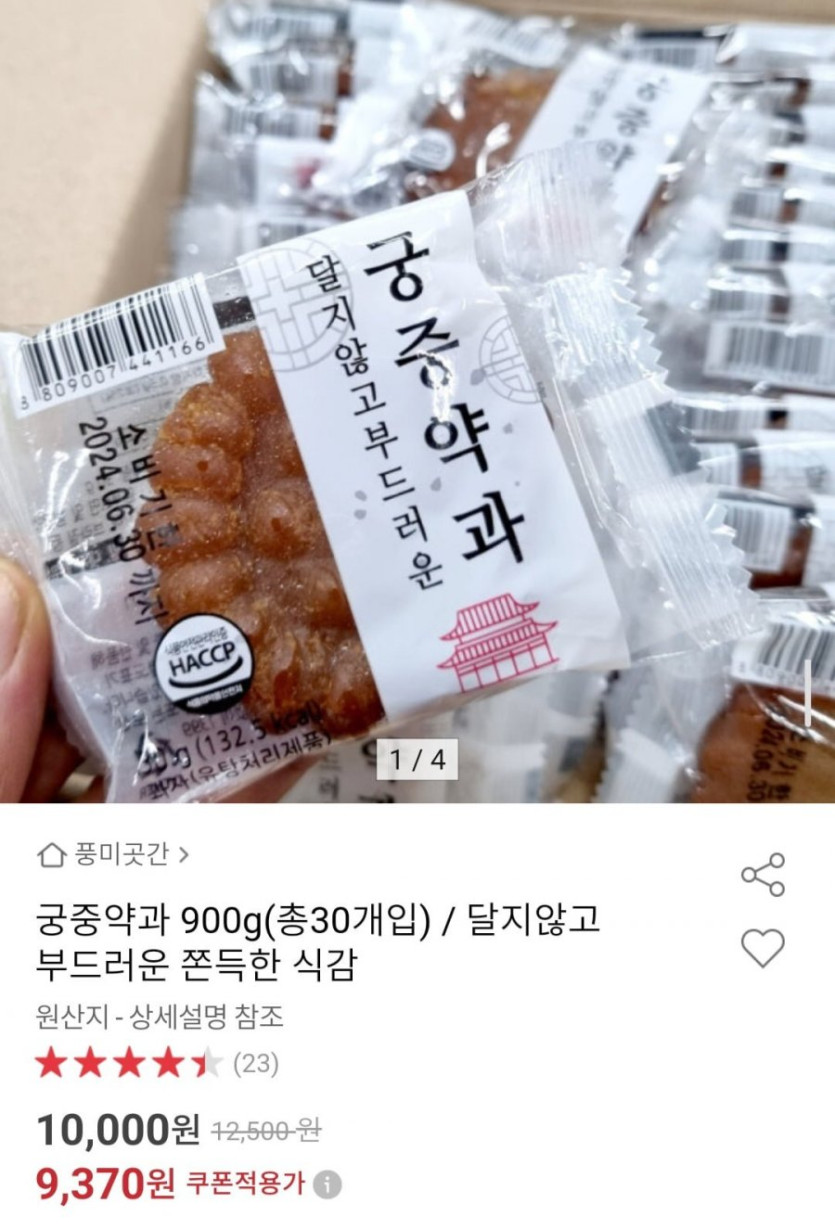Share this 궁중약과 product

[762, 875]
